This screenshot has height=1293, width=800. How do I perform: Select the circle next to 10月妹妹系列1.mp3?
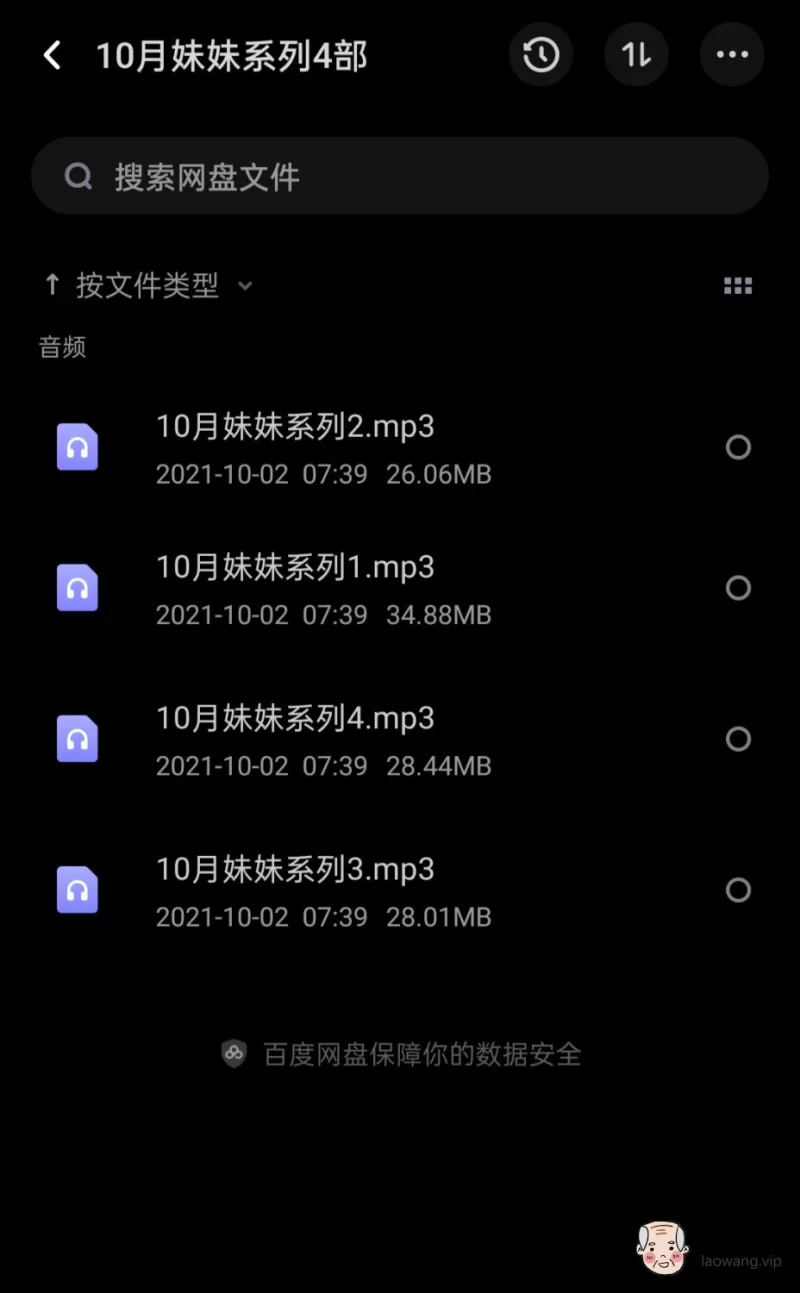pos(738,588)
